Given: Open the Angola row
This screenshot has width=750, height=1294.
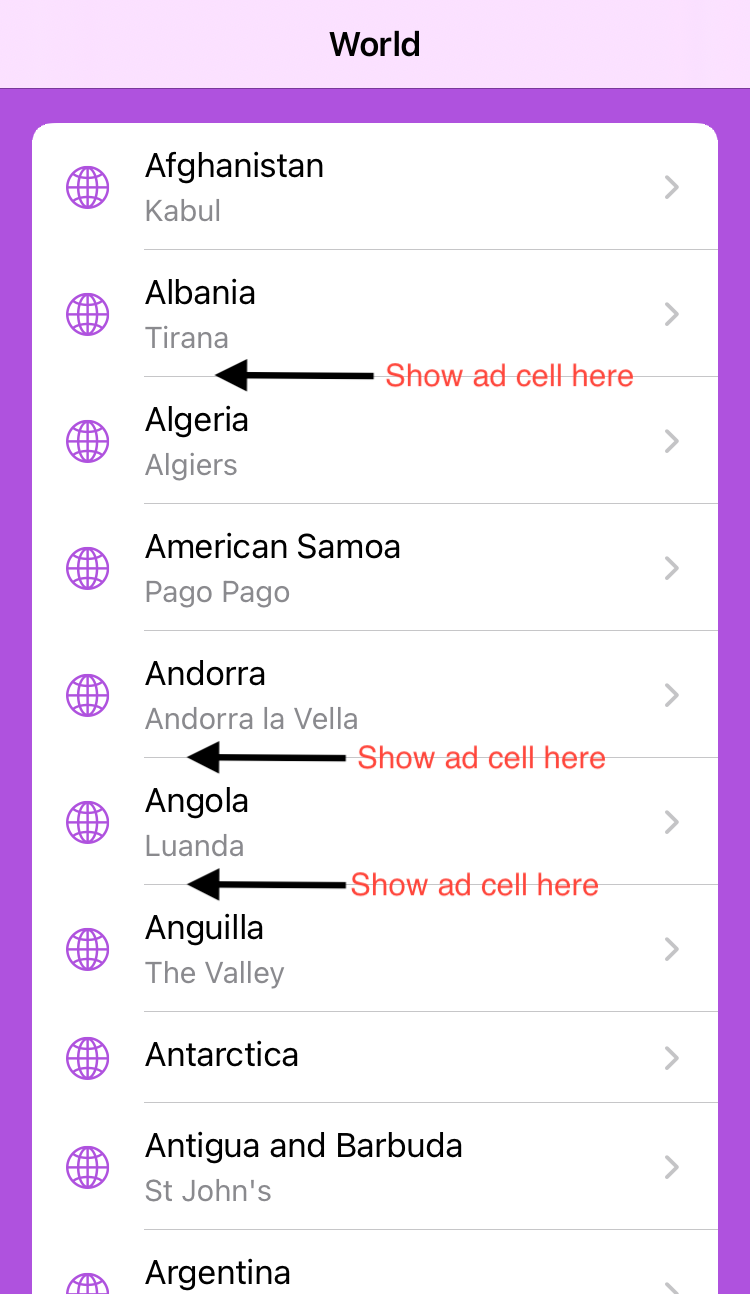Looking at the screenshot, I should point(375,821).
